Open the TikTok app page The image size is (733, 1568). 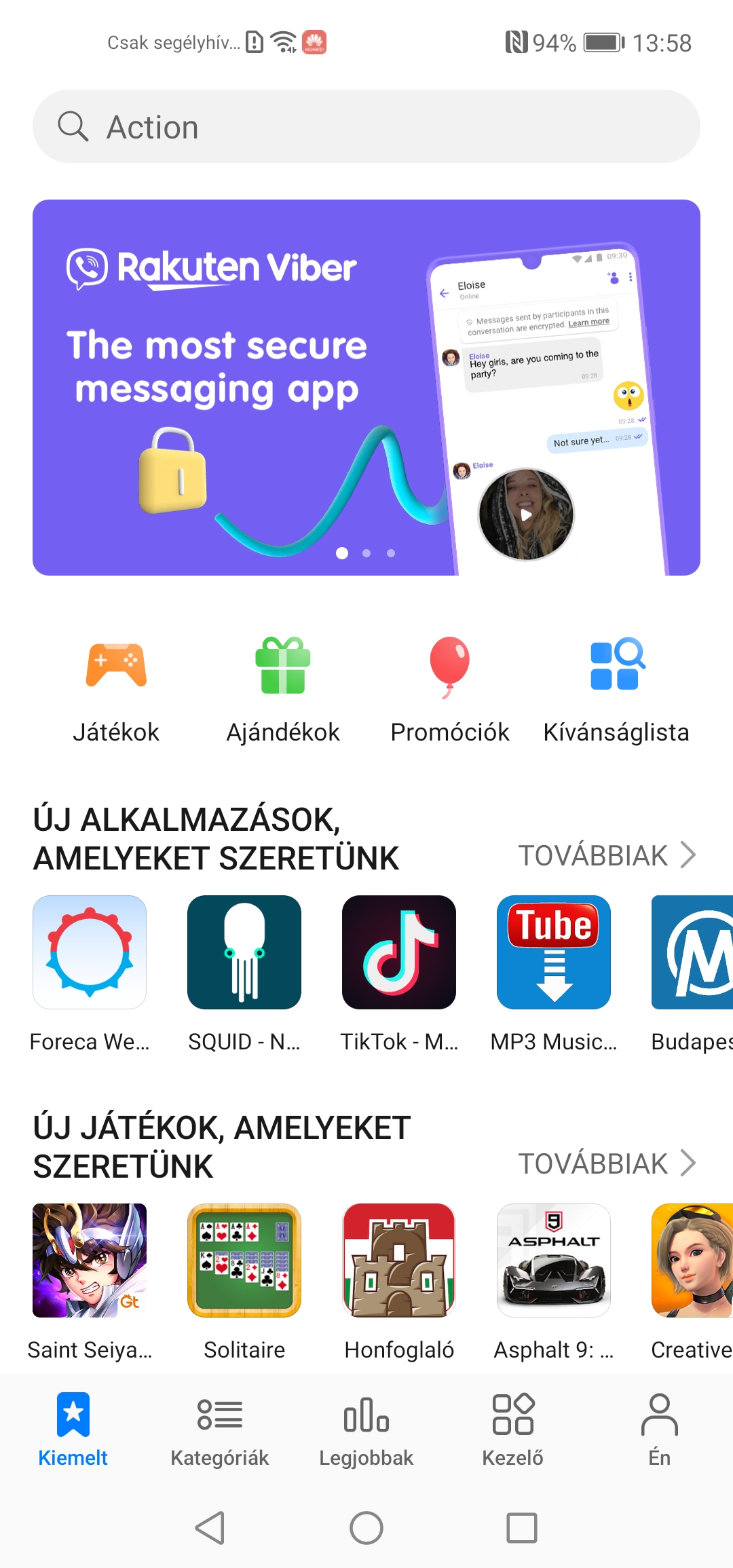pos(399,952)
